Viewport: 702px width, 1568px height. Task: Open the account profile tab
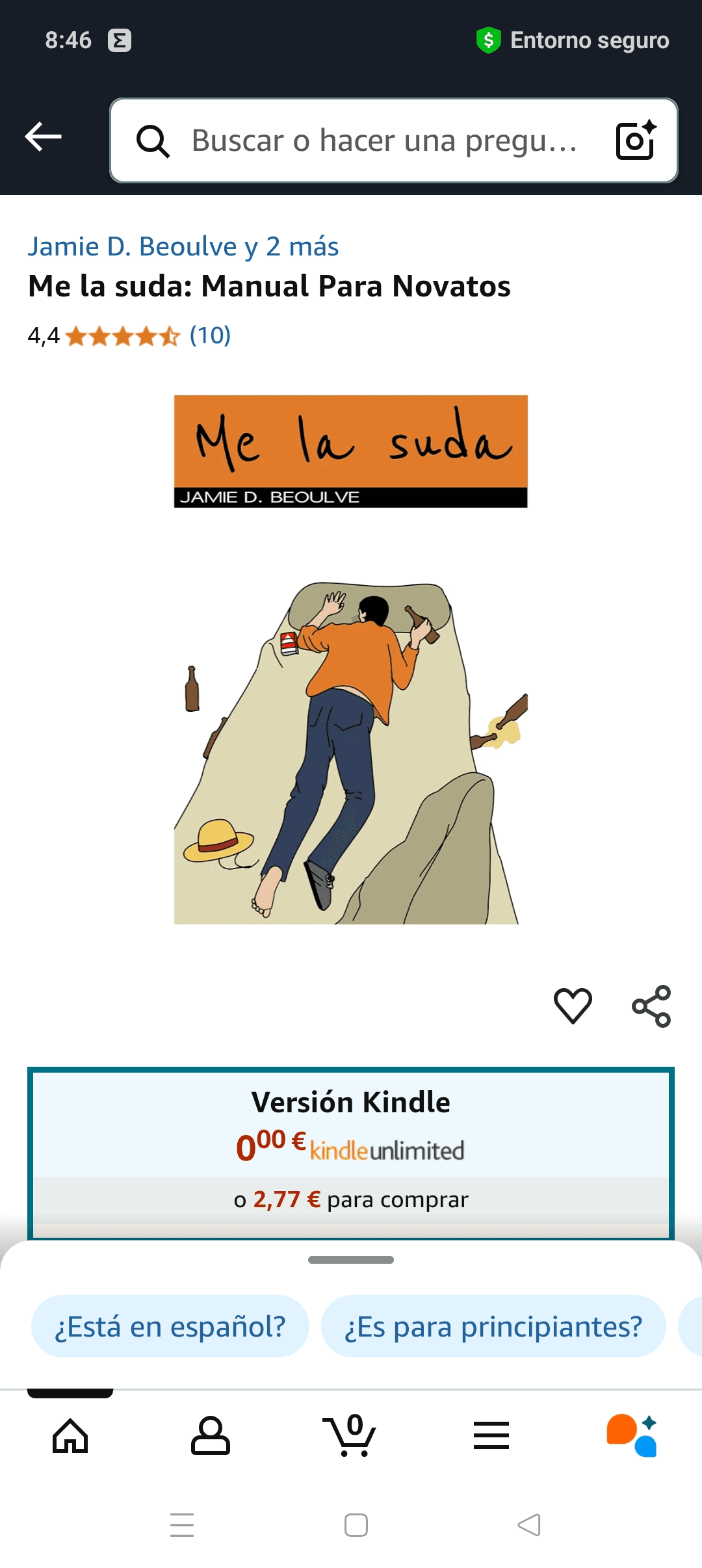click(x=211, y=1435)
